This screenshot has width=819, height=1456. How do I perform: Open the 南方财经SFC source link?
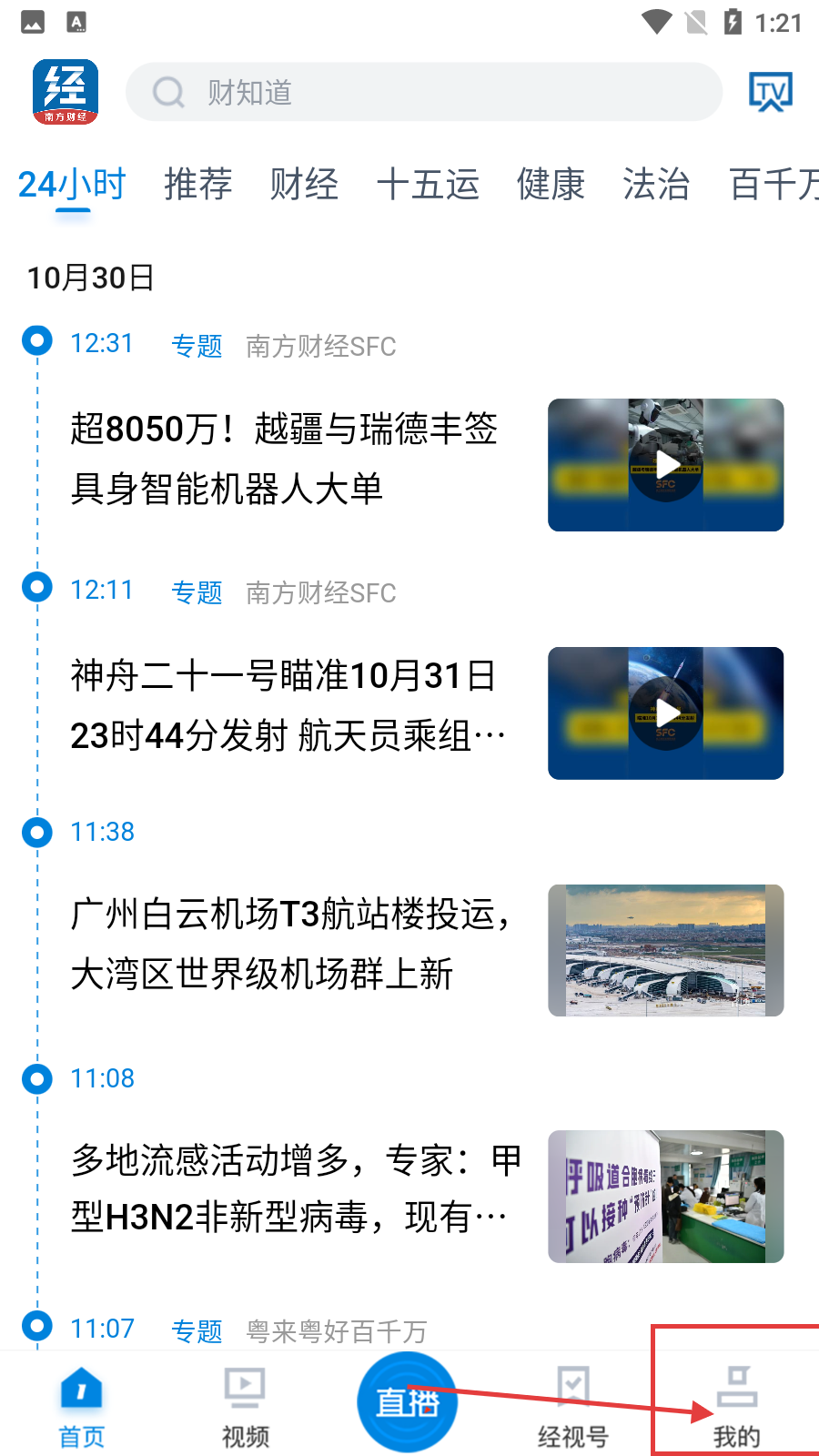click(x=320, y=346)
